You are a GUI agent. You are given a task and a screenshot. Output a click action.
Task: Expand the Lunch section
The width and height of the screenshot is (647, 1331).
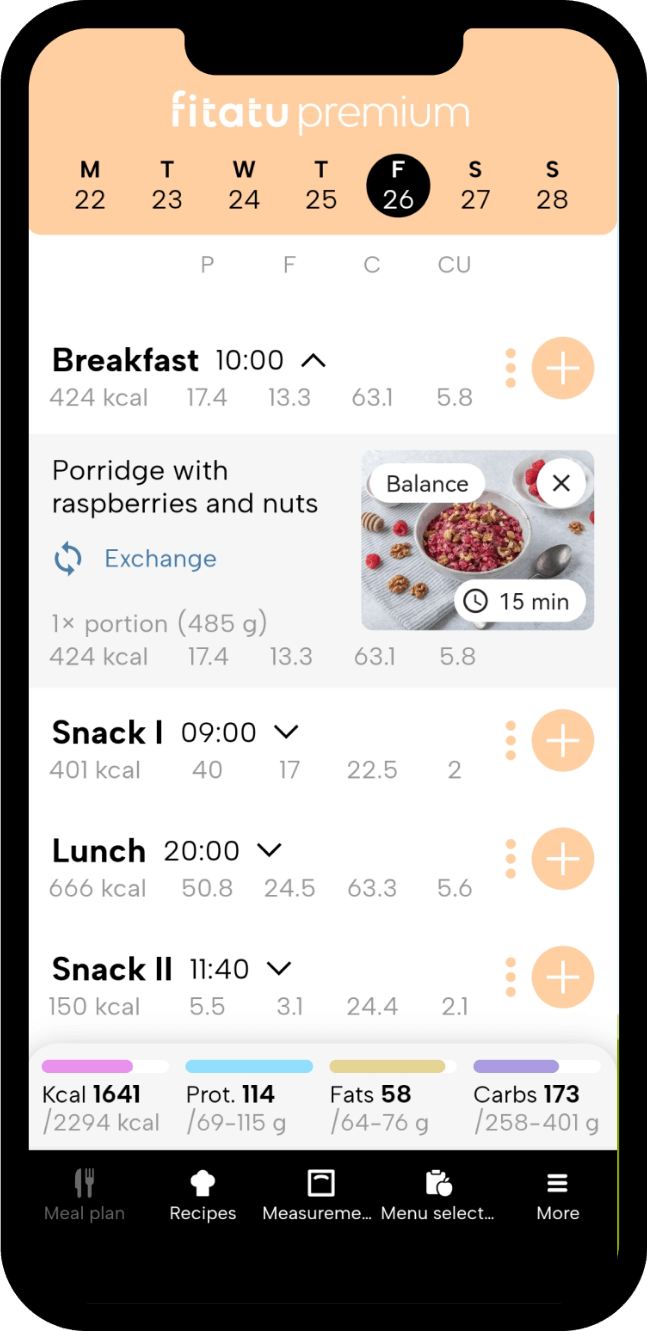coord(269,851)
